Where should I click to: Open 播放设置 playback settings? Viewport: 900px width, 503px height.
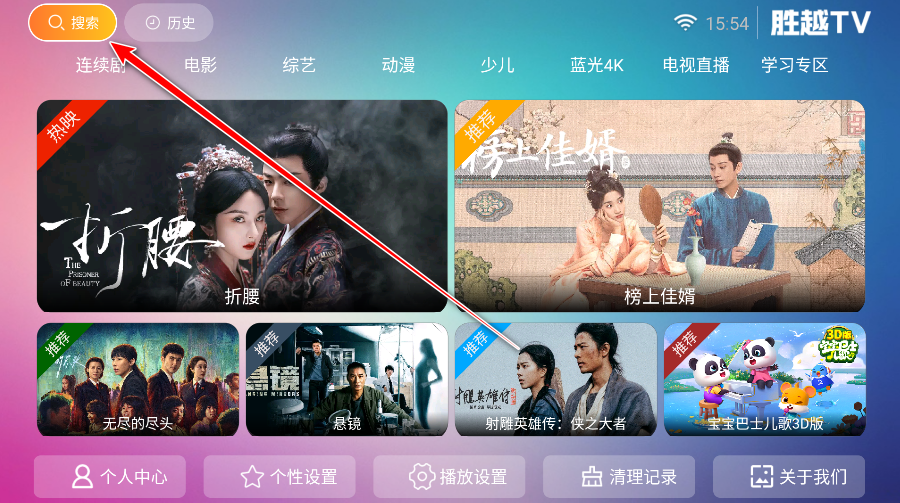pos(458,477)
